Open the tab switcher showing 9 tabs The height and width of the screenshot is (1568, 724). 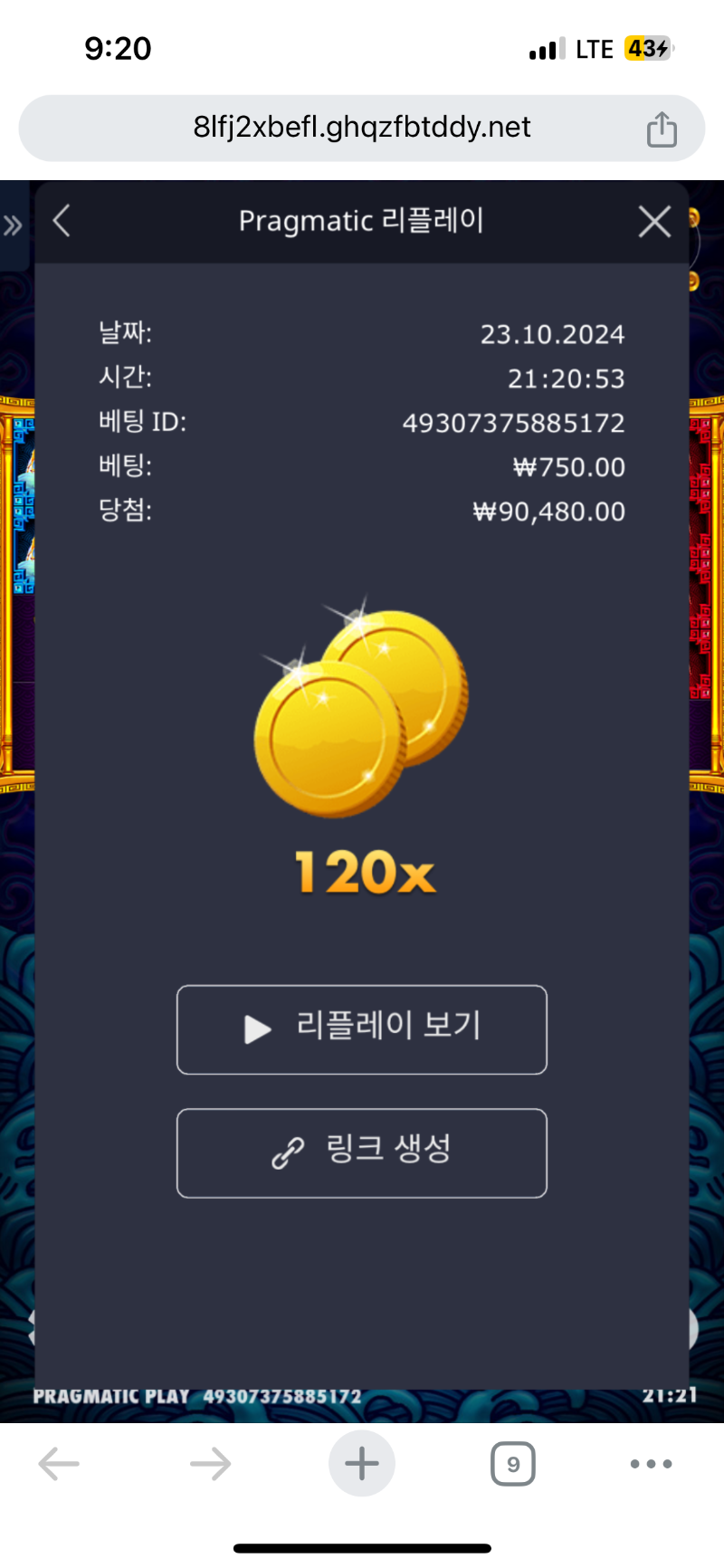[512, 1464]
